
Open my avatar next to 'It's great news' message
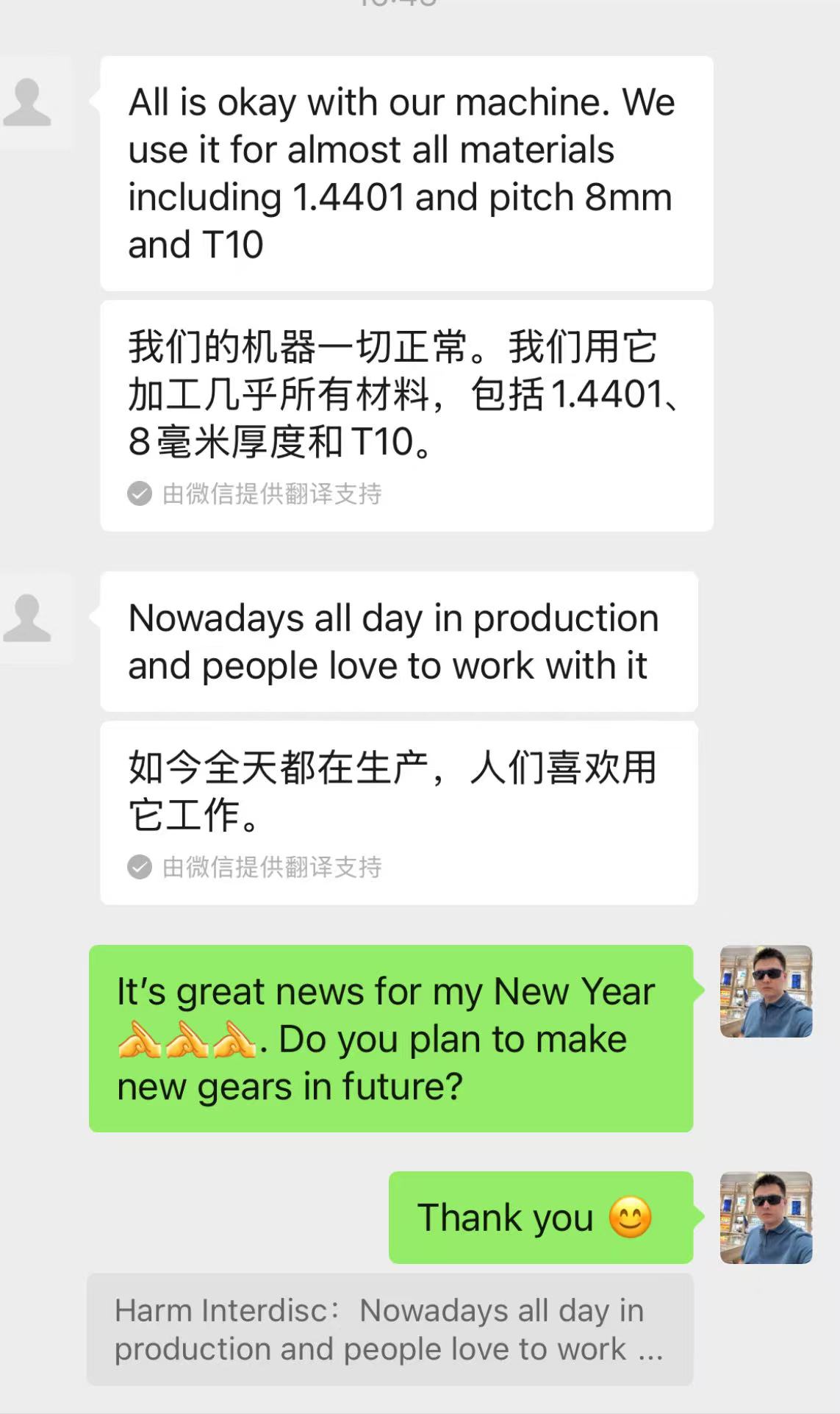pos(766,991)
